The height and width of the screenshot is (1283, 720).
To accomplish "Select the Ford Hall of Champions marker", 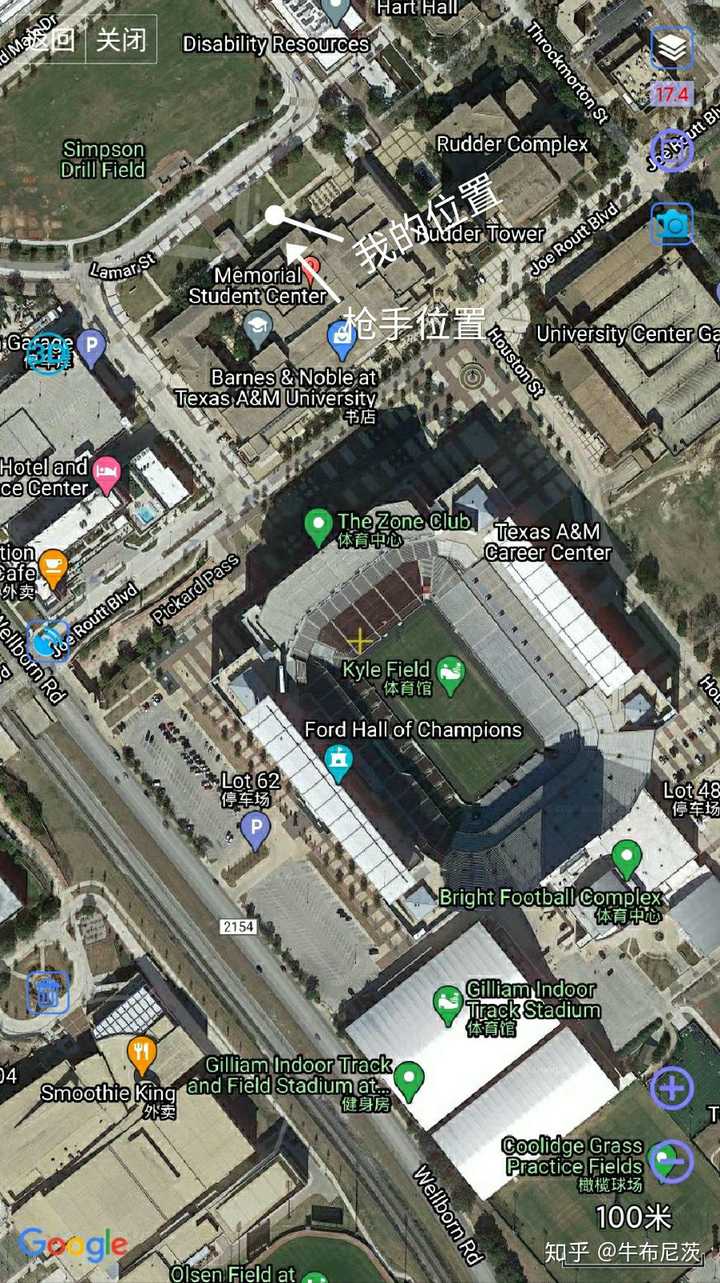I will (339, 763).
